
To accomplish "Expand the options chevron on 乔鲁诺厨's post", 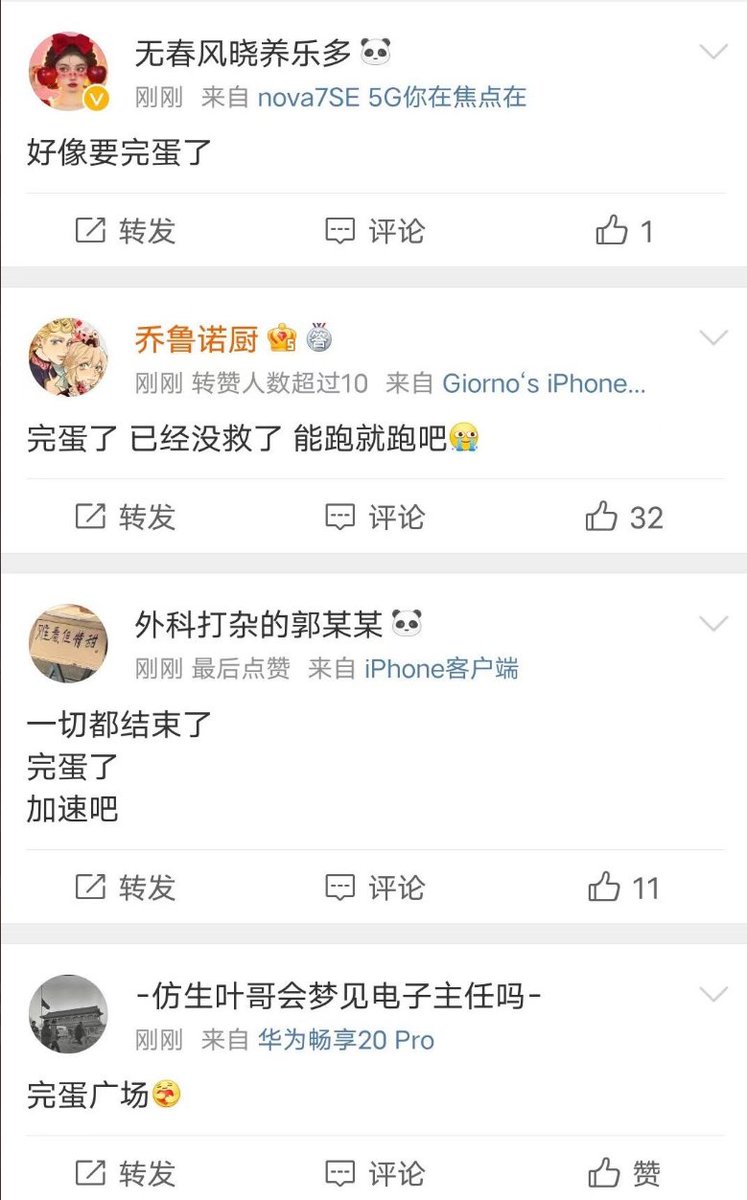I will click(x=713, y=338).
